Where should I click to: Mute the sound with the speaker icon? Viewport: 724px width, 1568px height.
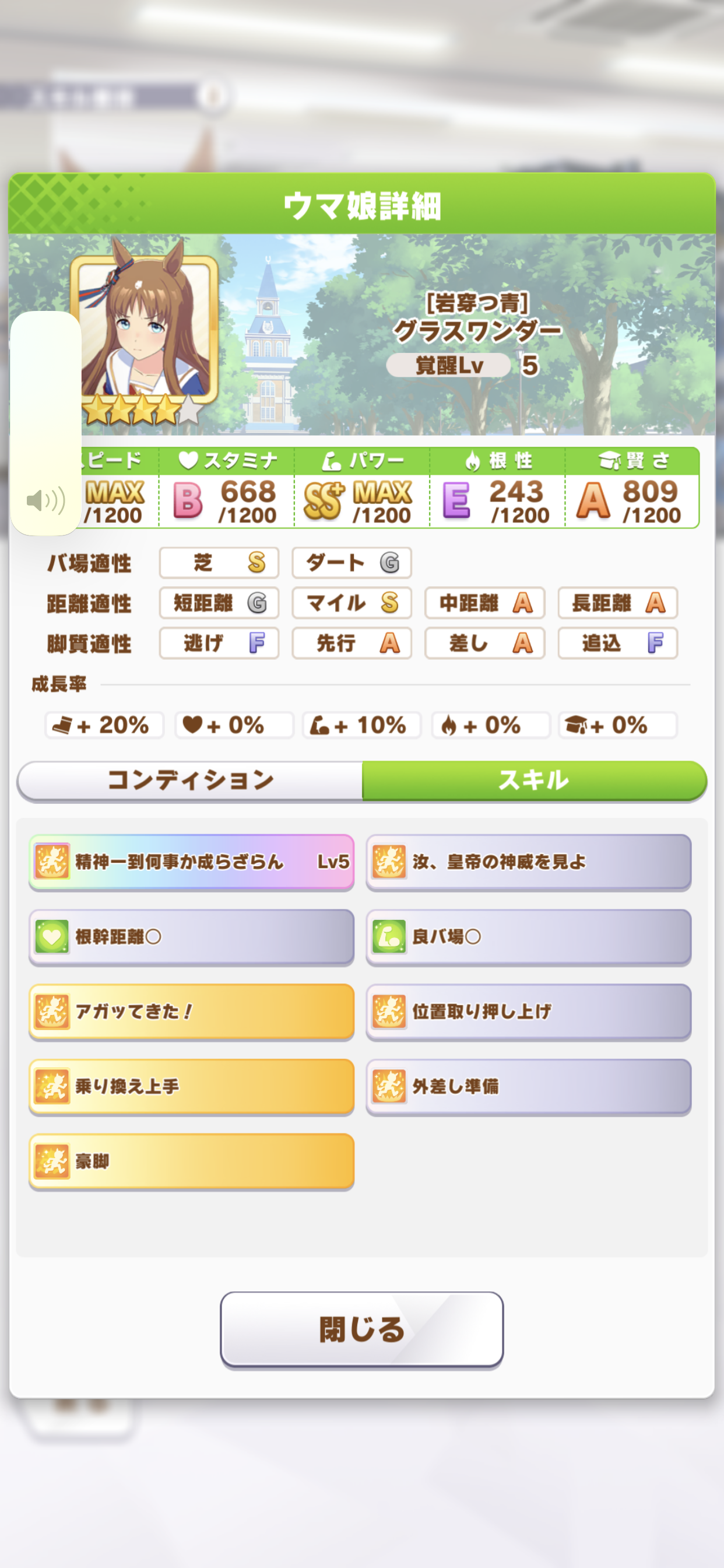[46, 502]
